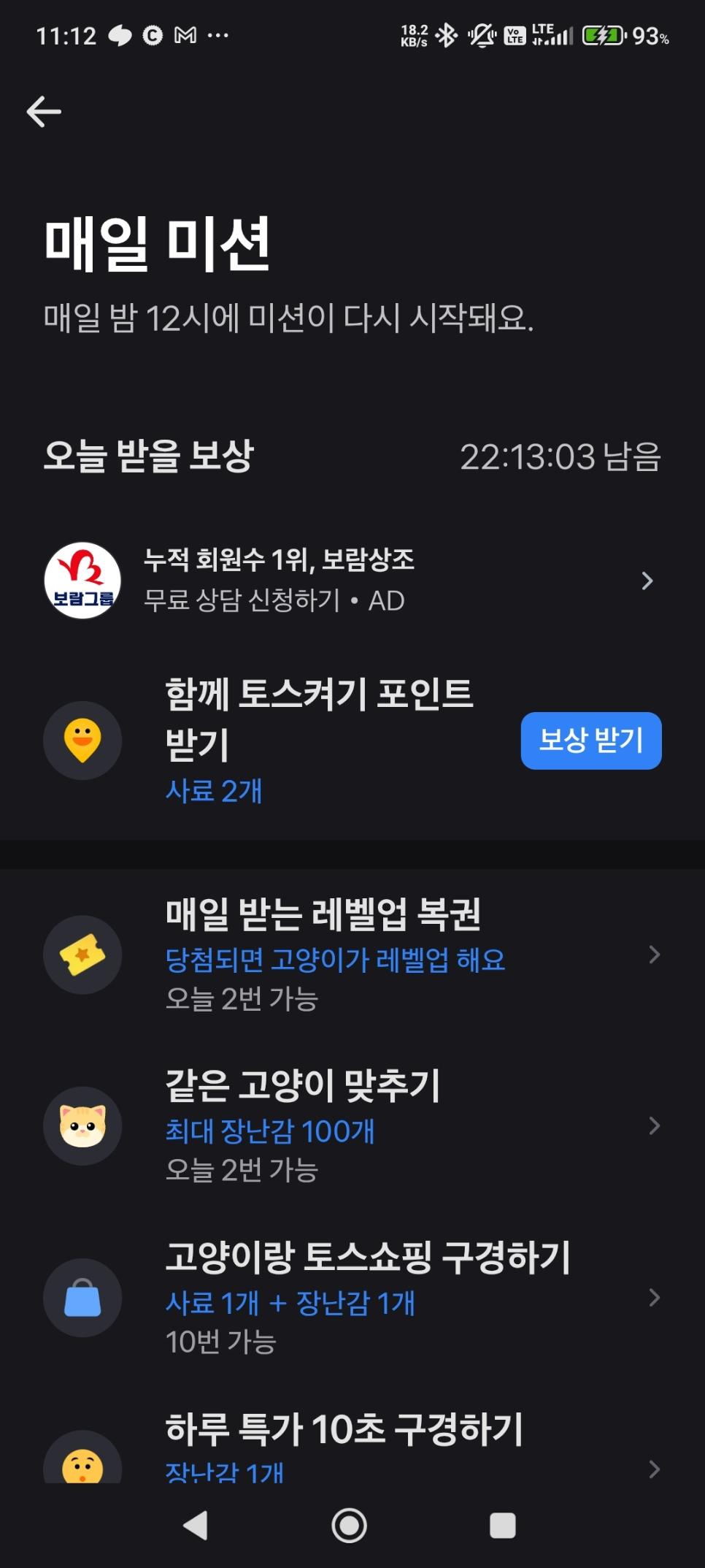
Task: Open 고양이랑 토스쇼핑 구경하기 mission
Action: (350, 1297)
